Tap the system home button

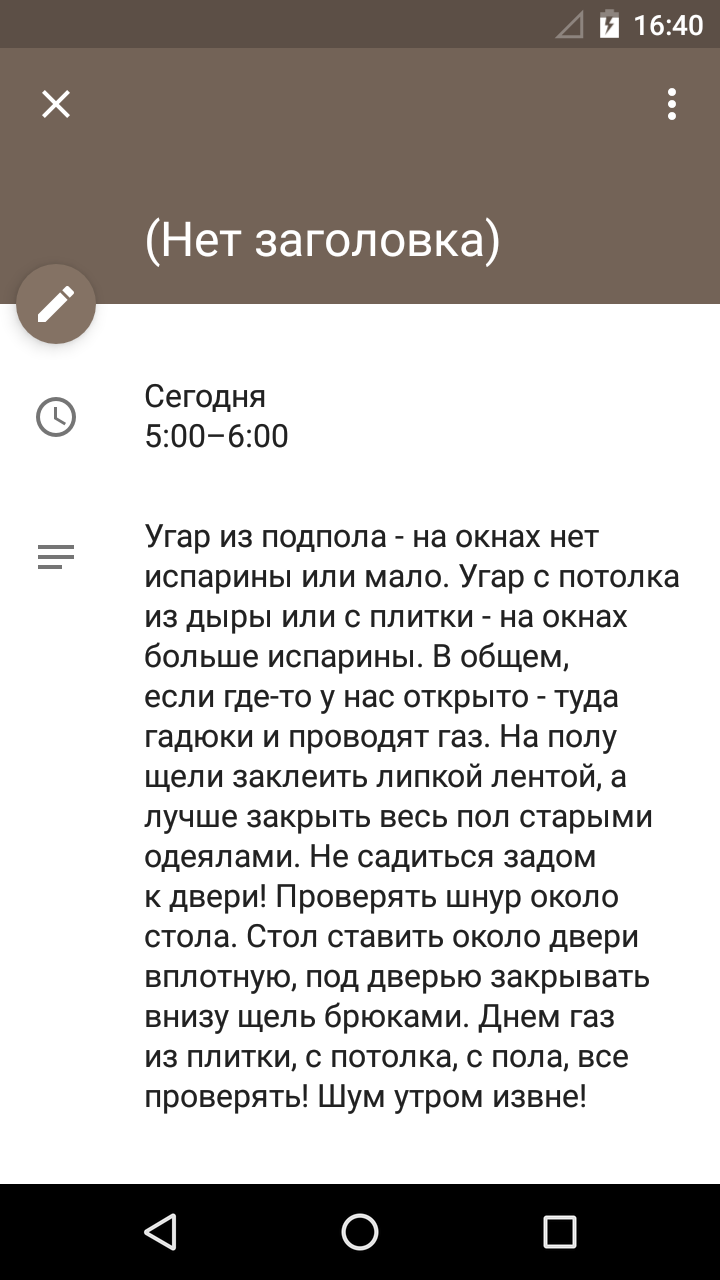tap(360, 1232)
